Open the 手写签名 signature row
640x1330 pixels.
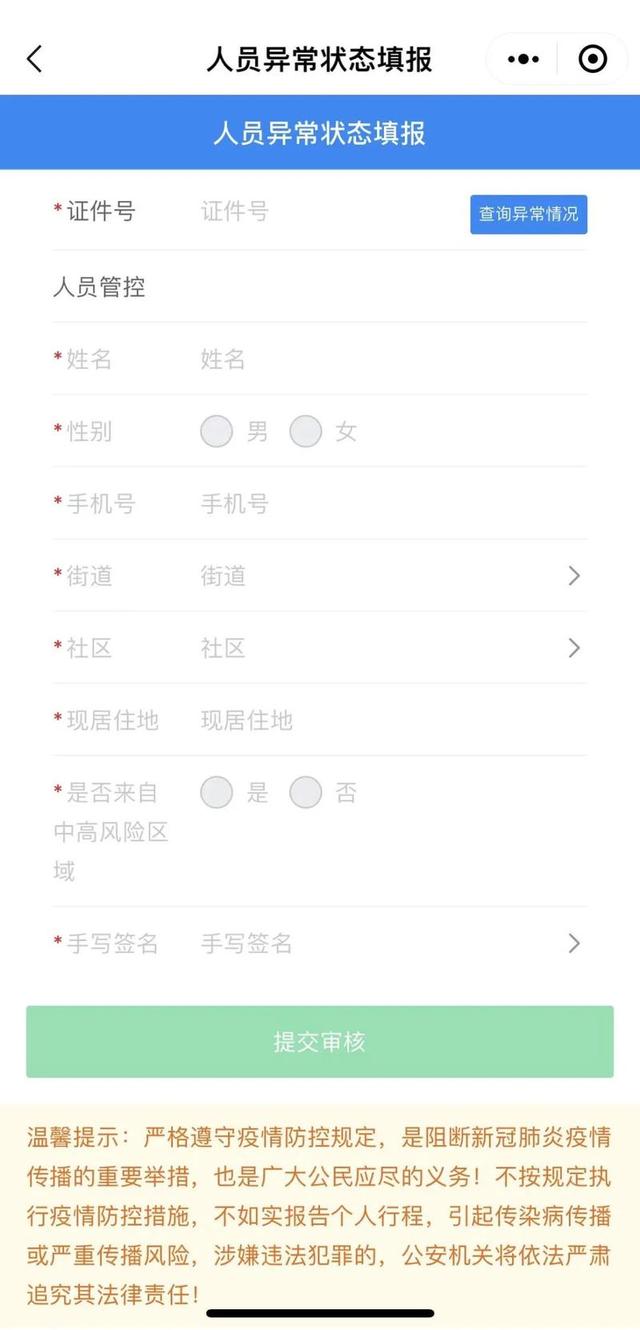(x=320, y=943)
